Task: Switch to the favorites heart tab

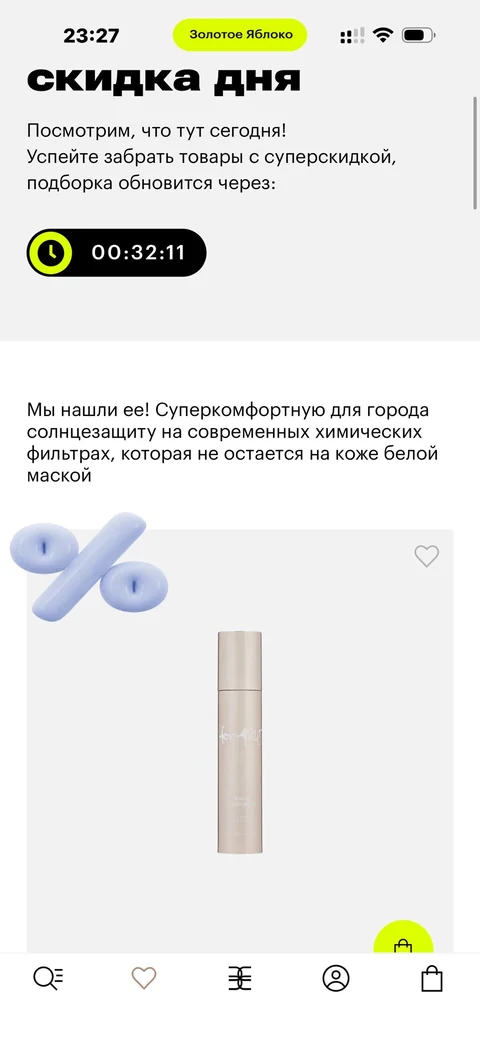Action: (x=144, y=978)
